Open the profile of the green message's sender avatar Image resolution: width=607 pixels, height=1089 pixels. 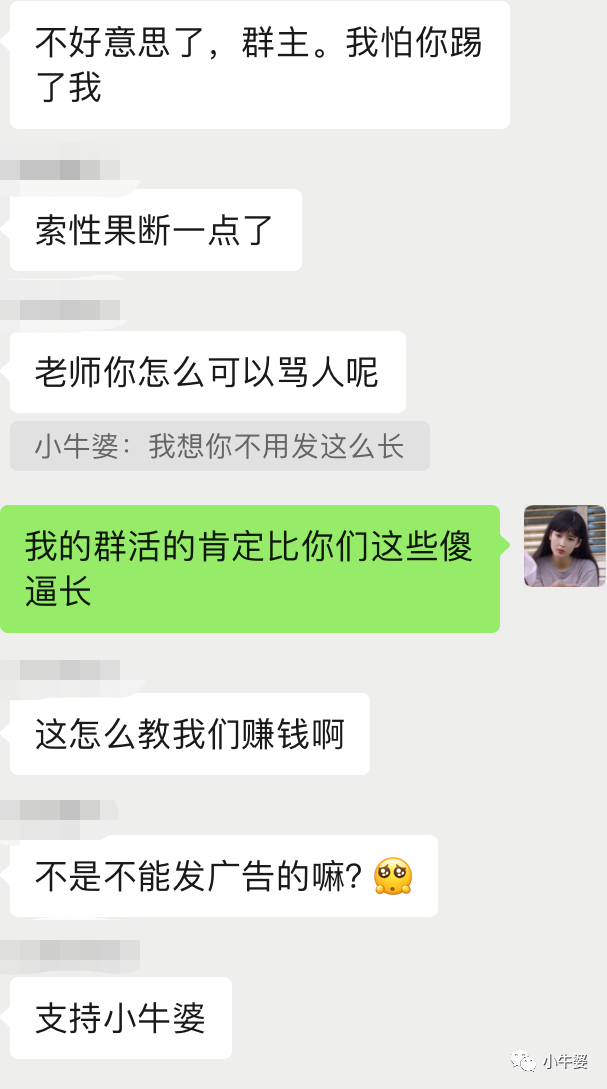564,546
